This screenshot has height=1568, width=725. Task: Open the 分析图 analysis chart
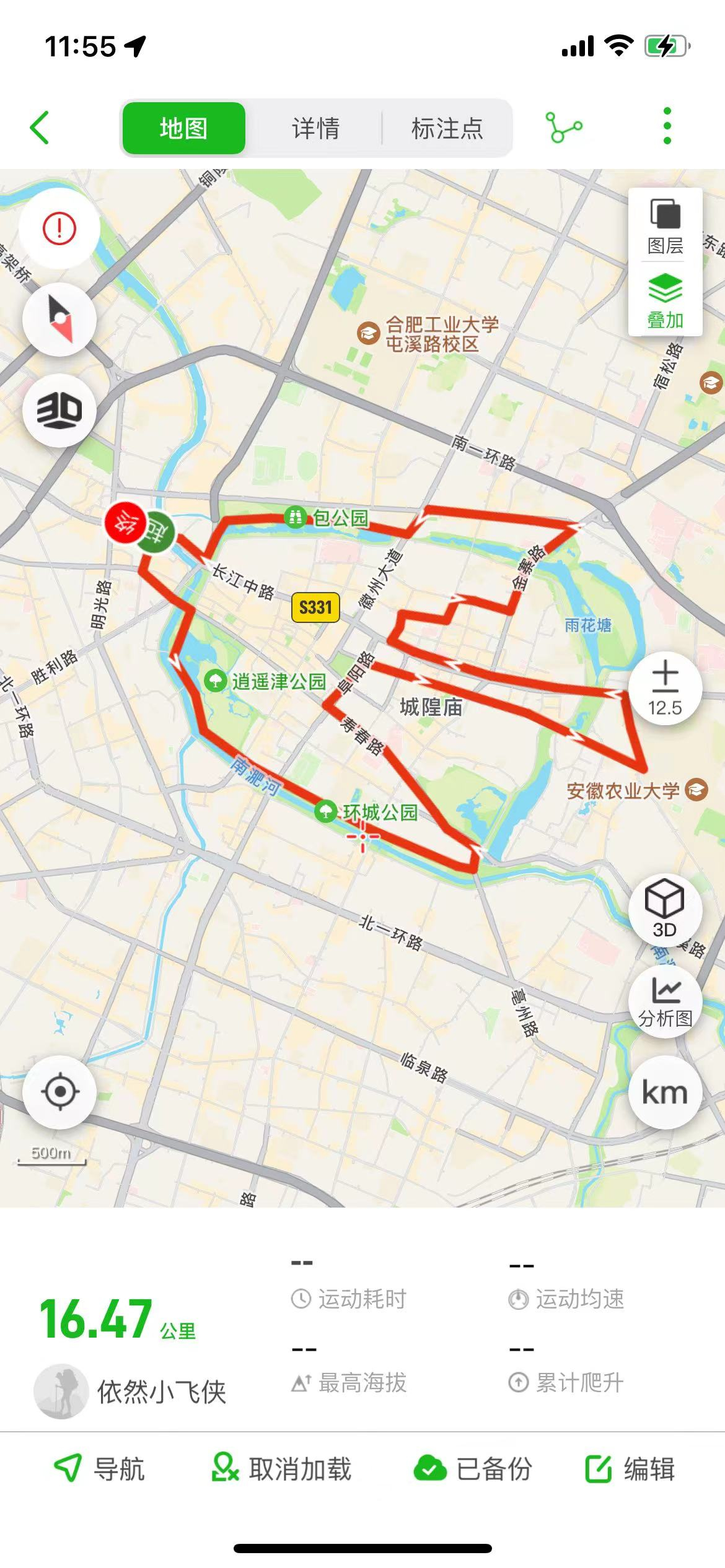(665, 1000)
